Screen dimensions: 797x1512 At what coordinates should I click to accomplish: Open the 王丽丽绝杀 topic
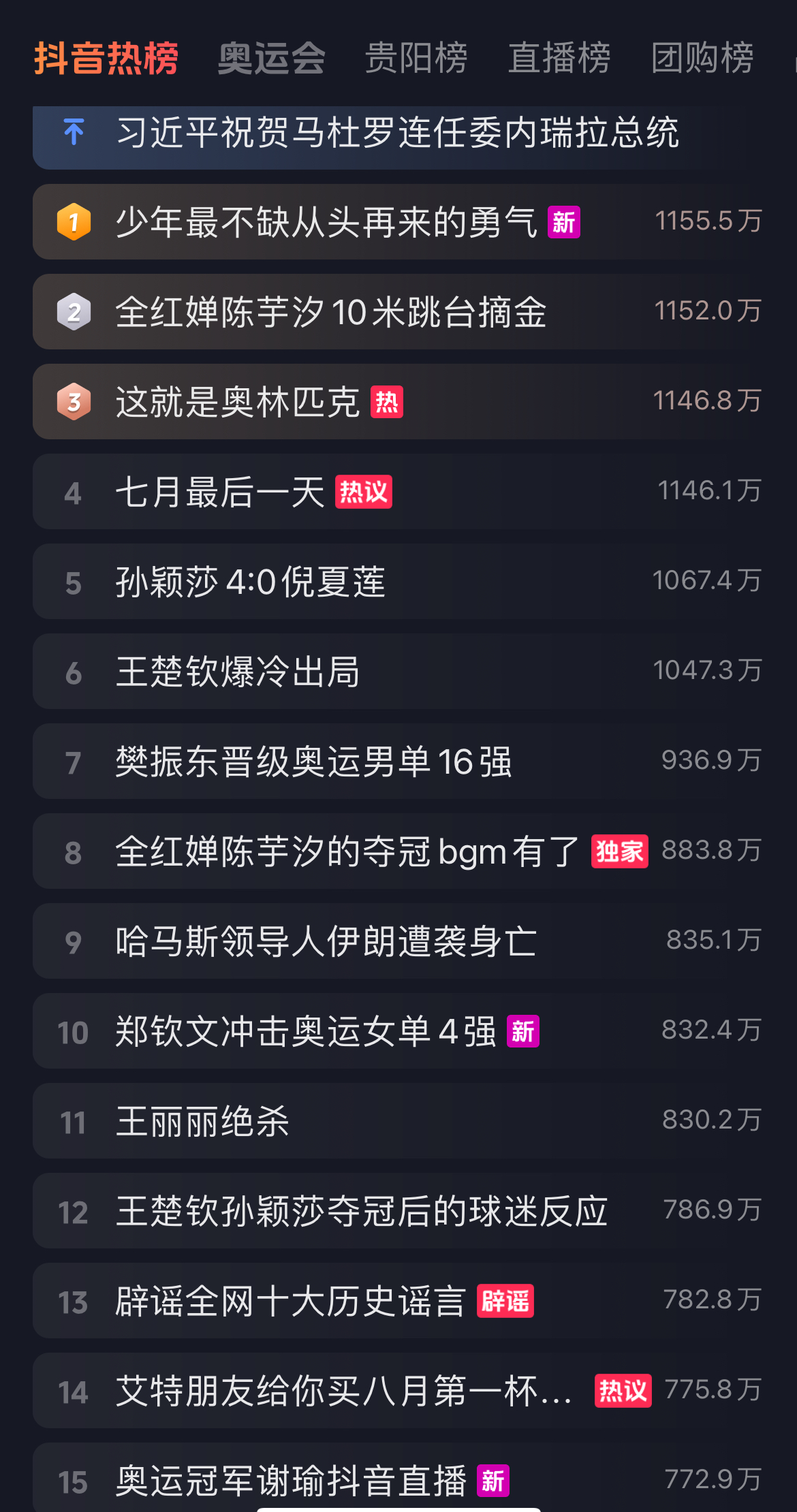click(398, 1120)
